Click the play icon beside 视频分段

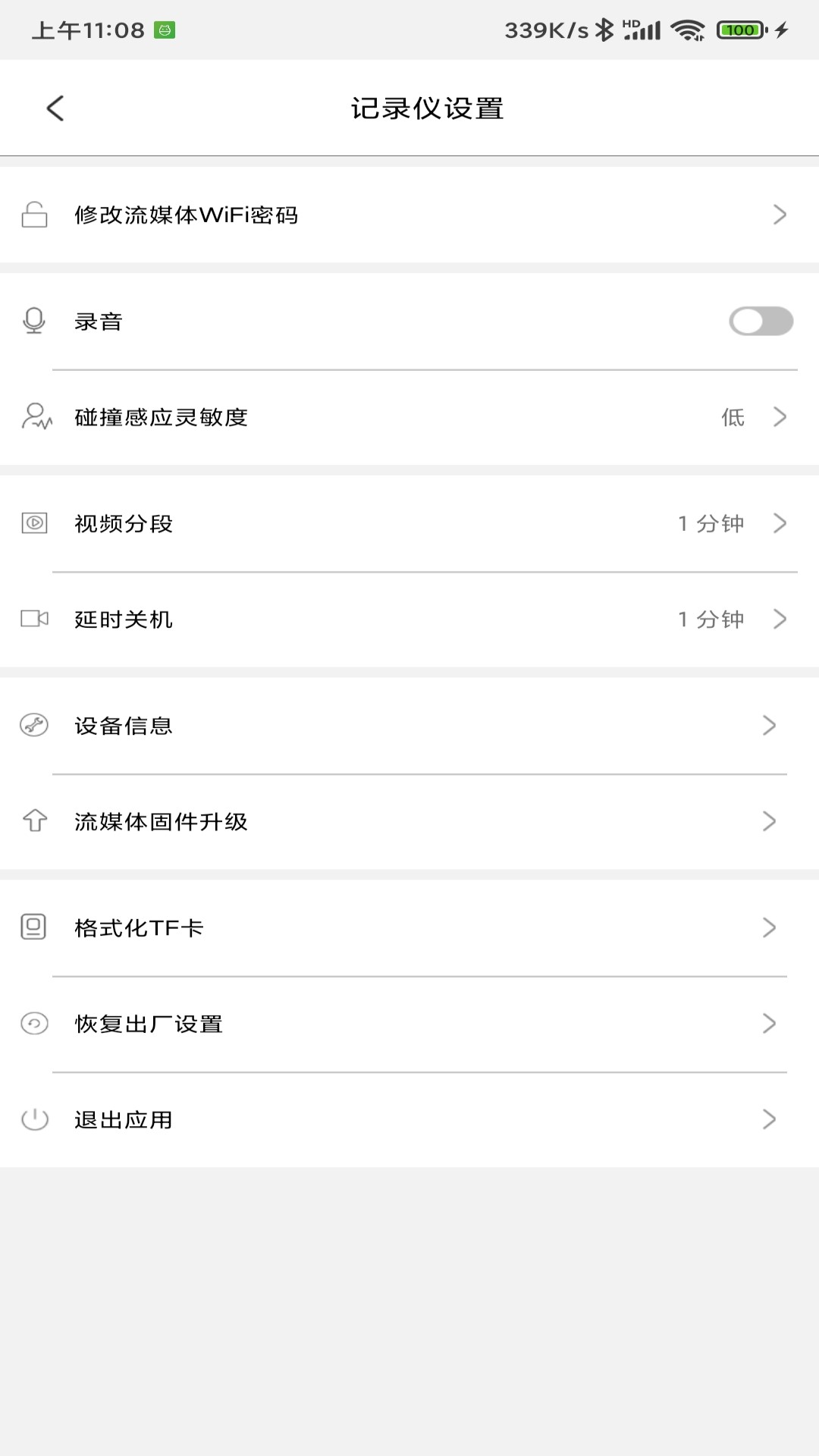tap(33, 522)
